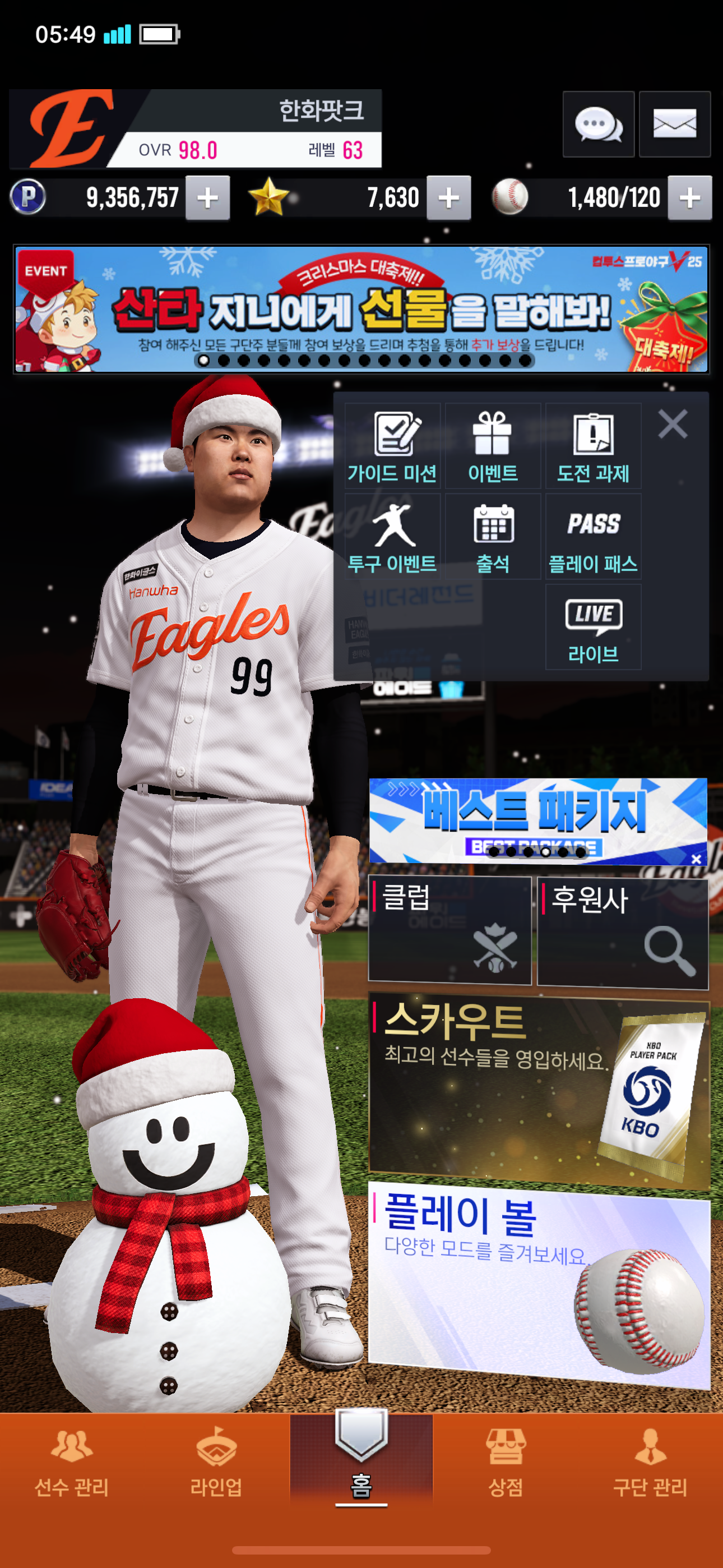Open 플레이 패스
Image resolution: width=723 pixels, height=1568 pixels.
coord(594,536)
